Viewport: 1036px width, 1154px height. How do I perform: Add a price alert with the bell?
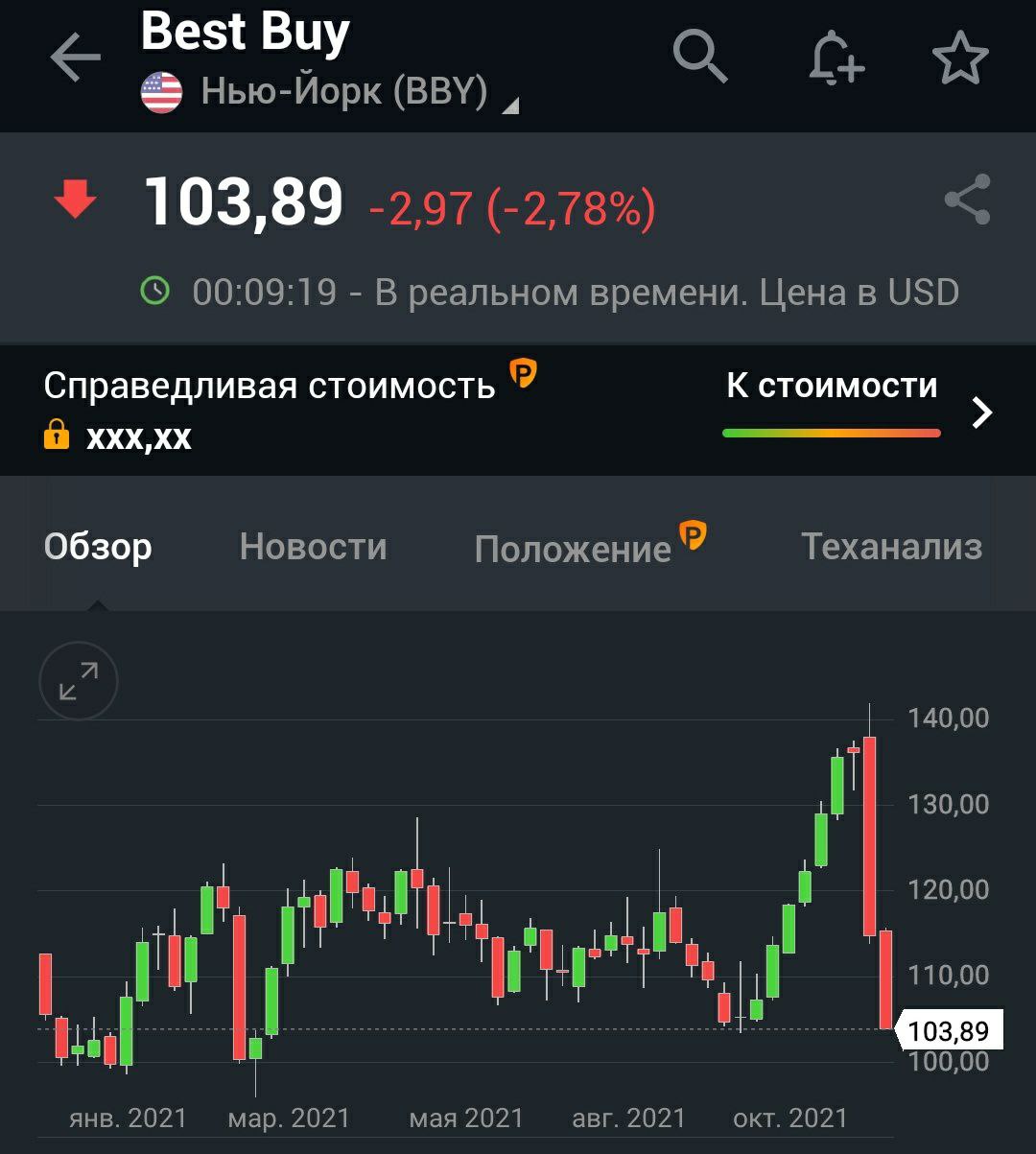(836, 59)
